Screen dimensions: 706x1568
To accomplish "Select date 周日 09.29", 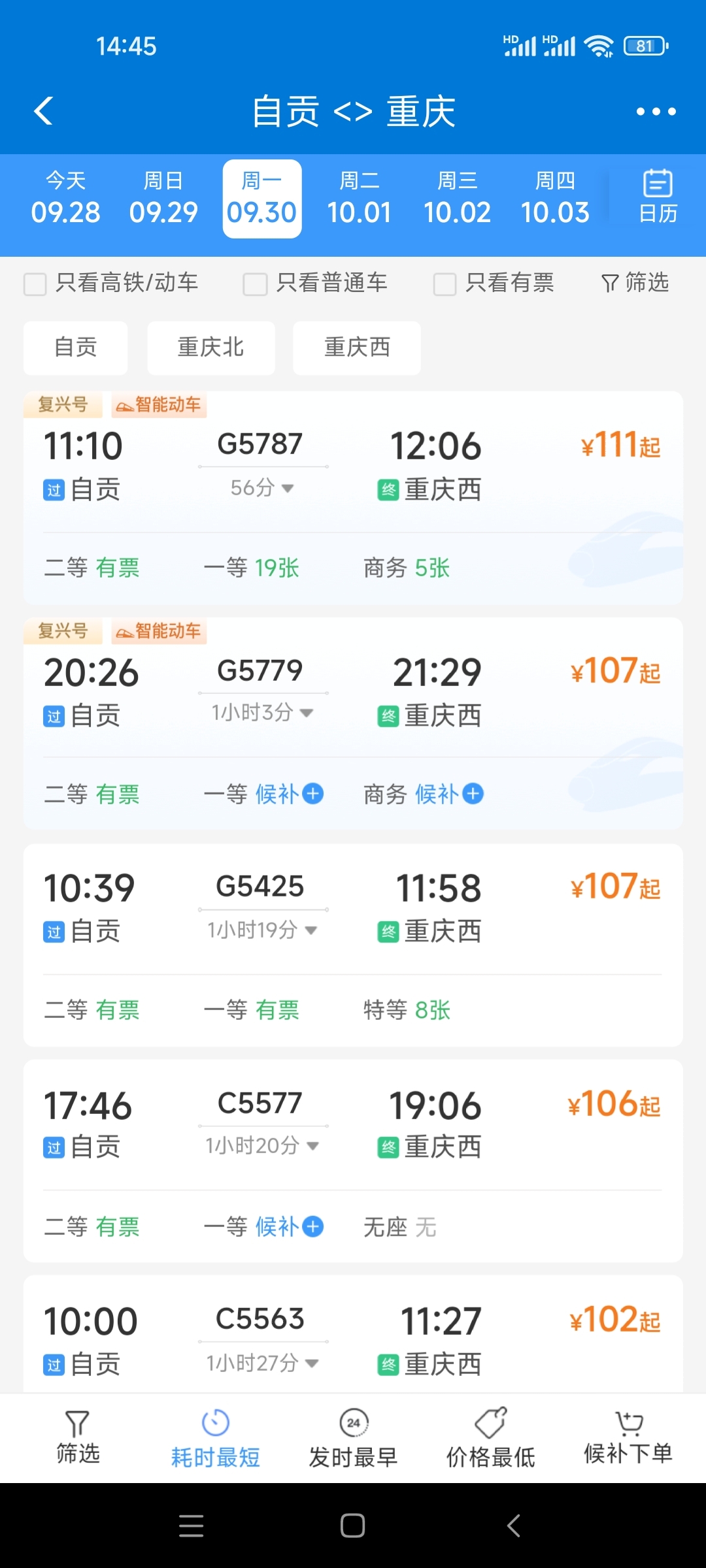I will coord(163,199).
